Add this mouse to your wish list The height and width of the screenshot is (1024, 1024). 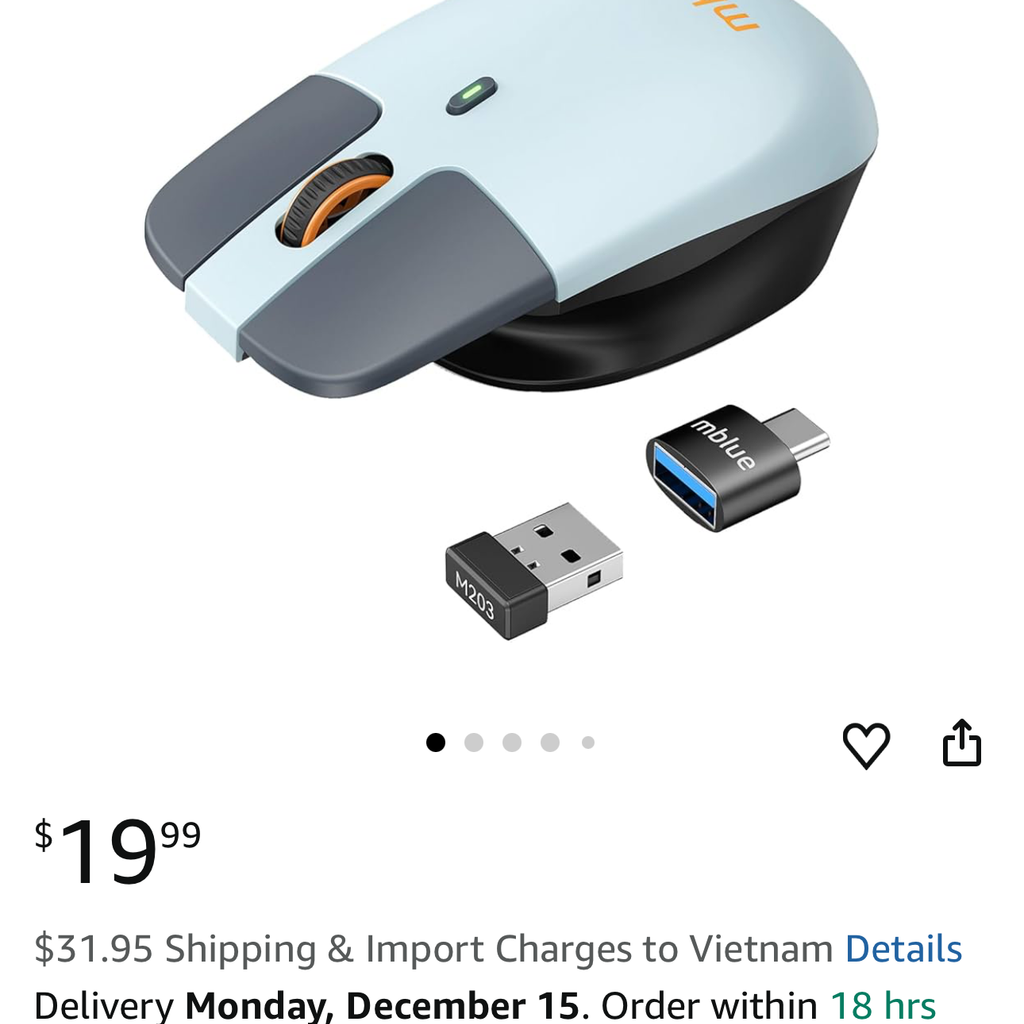866,745
